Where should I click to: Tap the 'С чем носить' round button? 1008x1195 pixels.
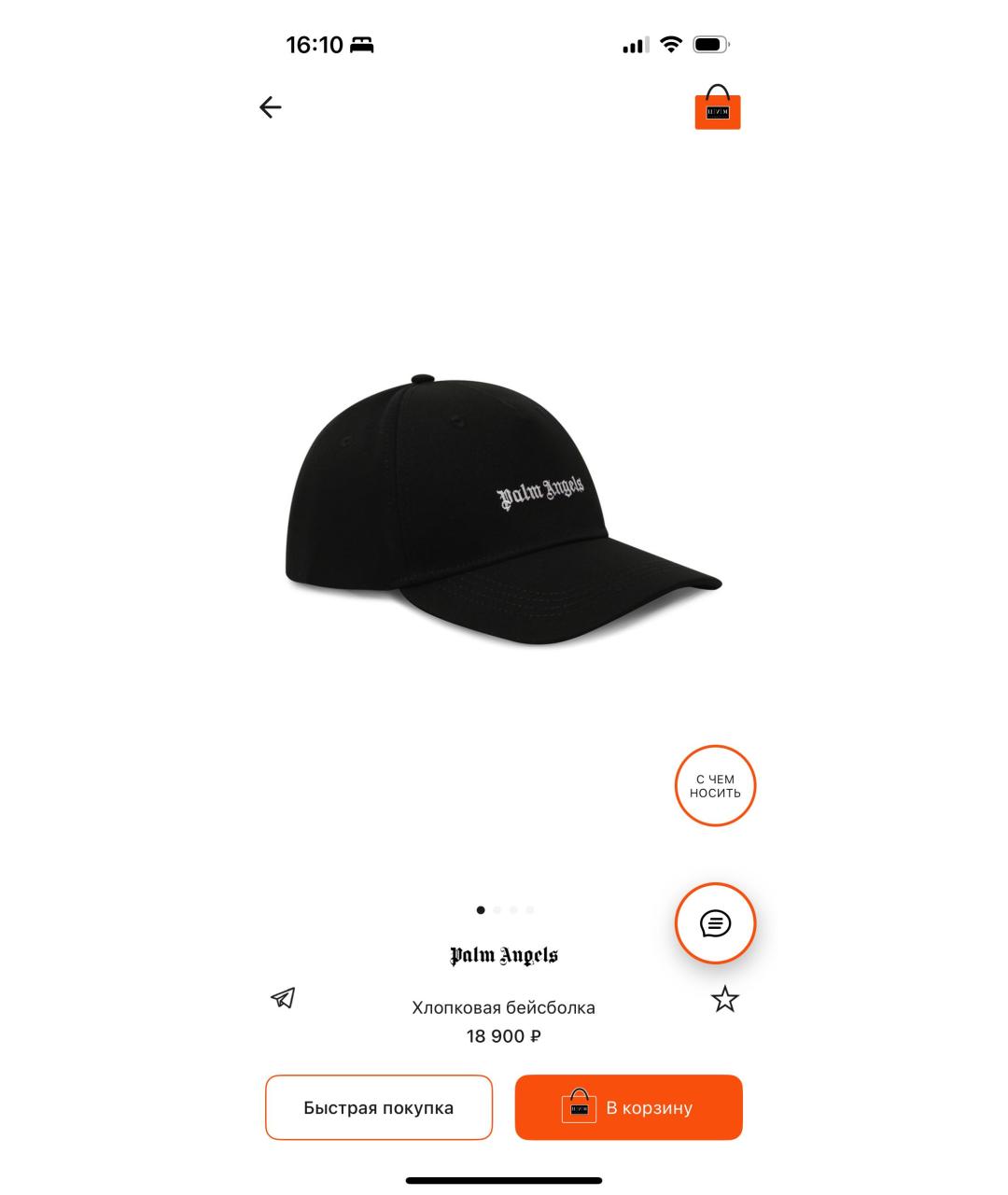pyautogui.click(x=715, y=786)
